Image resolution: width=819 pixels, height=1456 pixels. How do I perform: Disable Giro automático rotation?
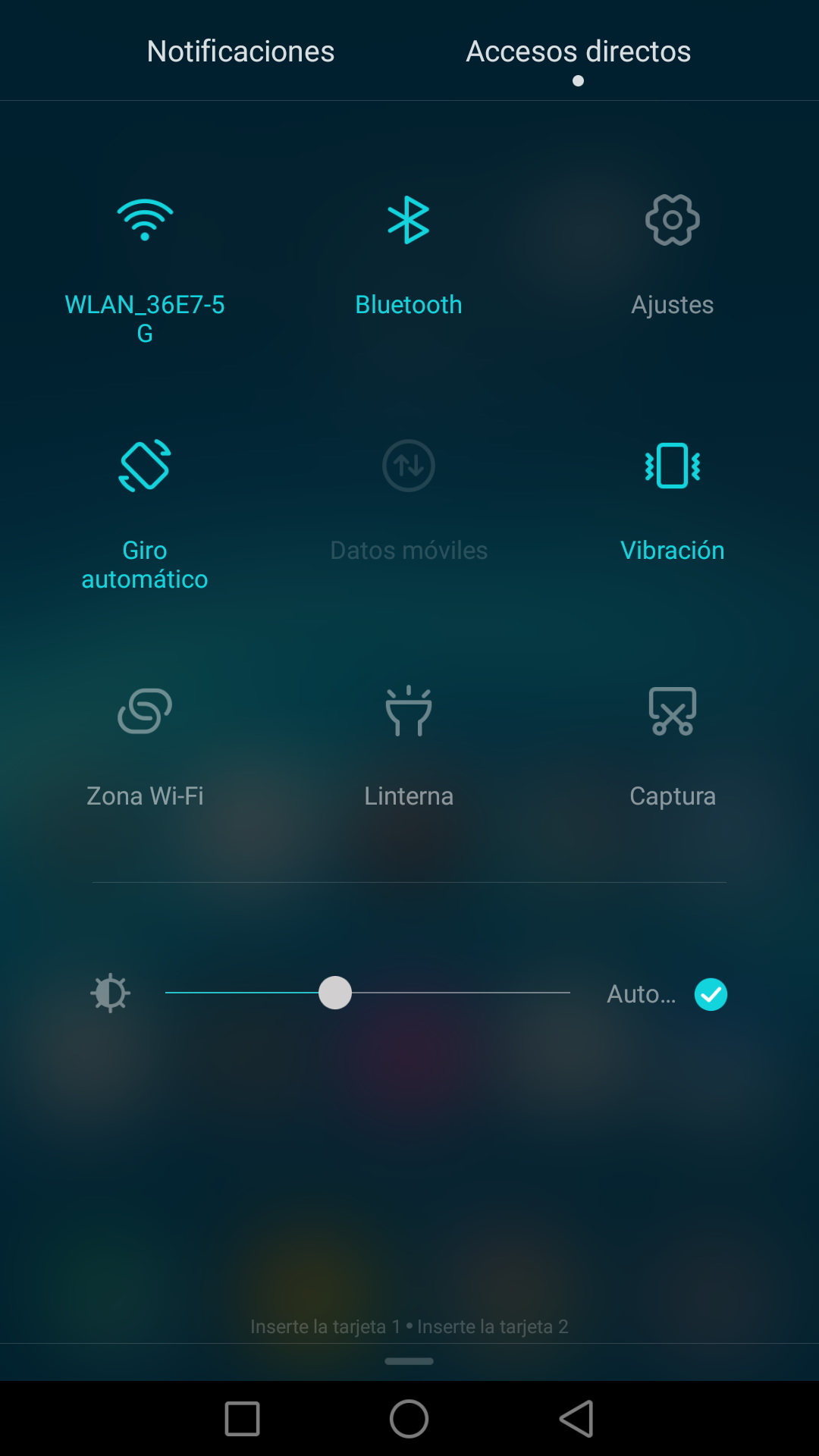(145, 466)
